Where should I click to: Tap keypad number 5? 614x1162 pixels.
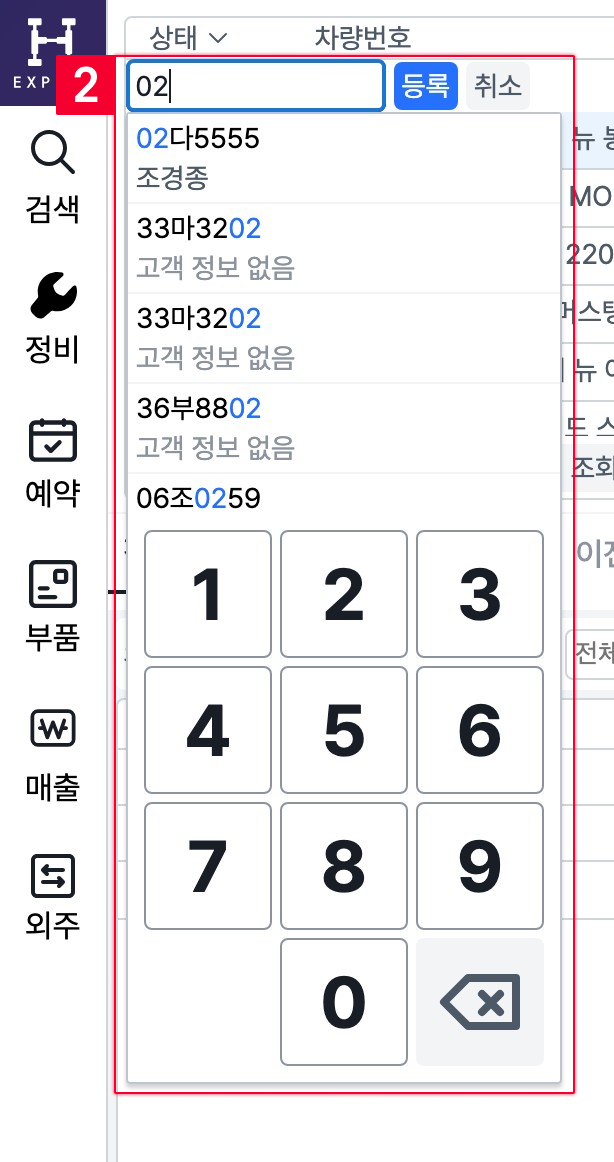click(344, 730)
